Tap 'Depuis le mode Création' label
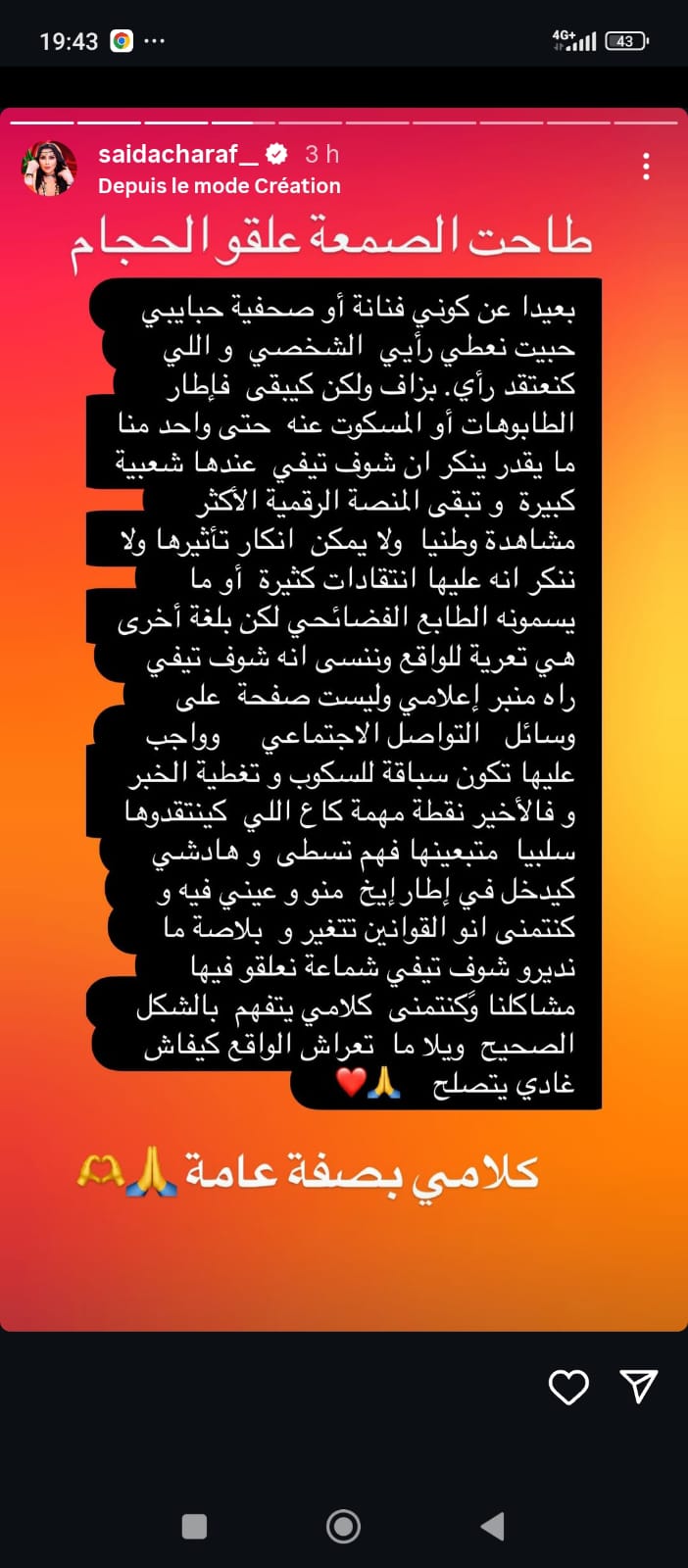 [220, 186]
